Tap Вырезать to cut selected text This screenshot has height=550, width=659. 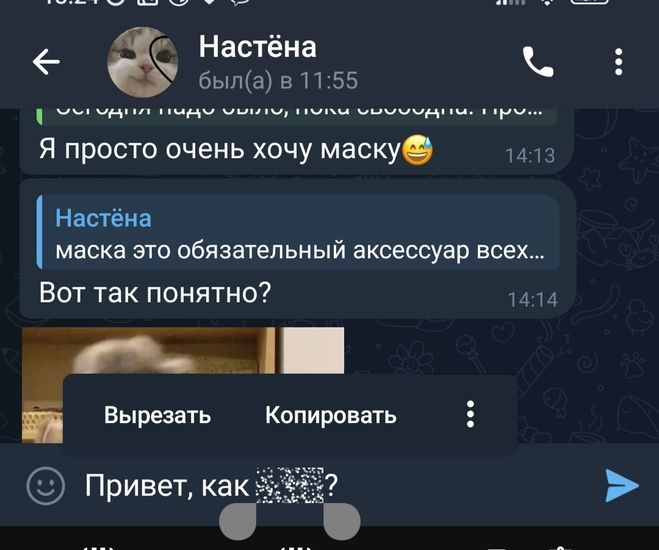tap(157, 415)
